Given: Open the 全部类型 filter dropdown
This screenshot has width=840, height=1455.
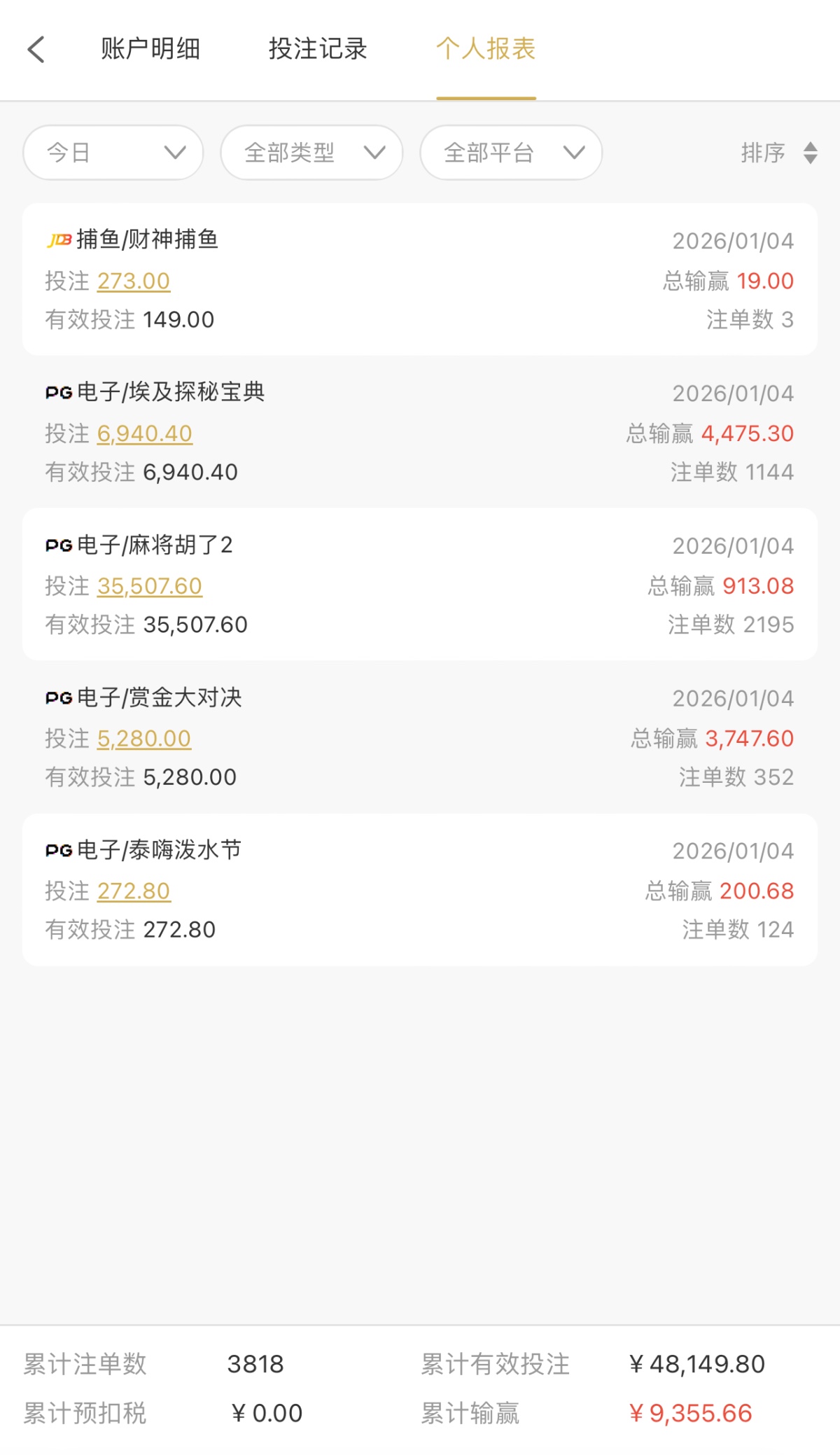Looking at the screenshot, I should pos(311,153).
